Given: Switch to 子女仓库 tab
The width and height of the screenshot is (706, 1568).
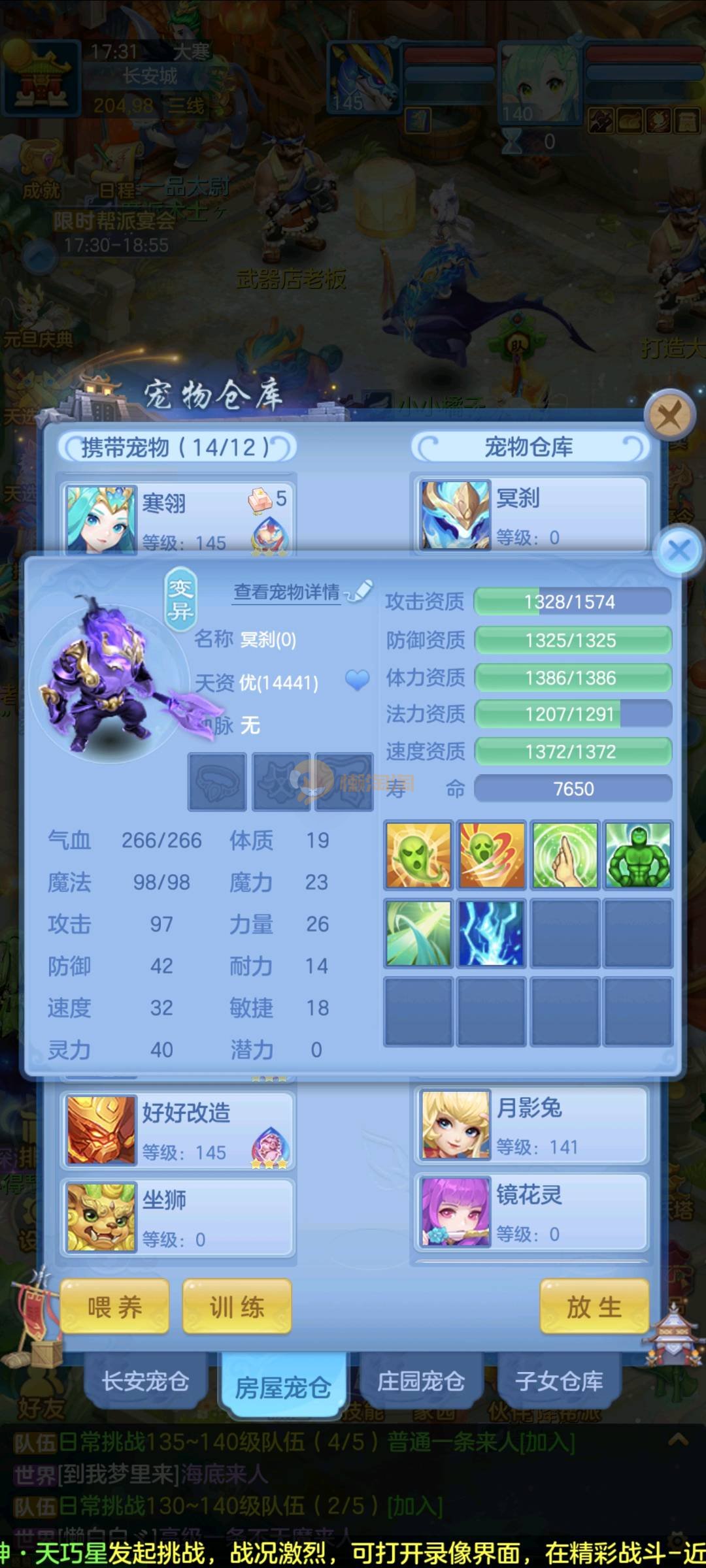Looking at the screenshot, I should (x=559, y=1382).
